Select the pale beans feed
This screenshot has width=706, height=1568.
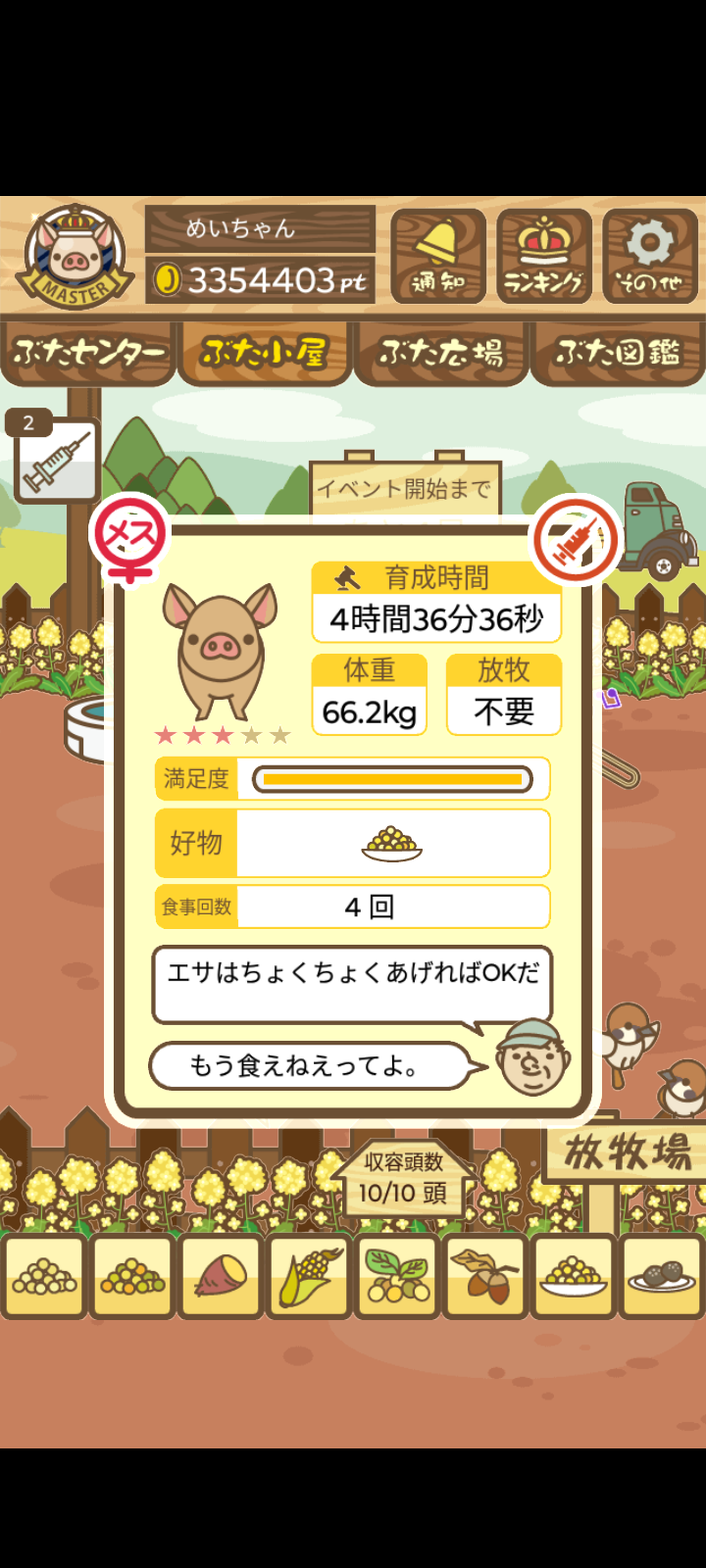tap(44, 1276)
